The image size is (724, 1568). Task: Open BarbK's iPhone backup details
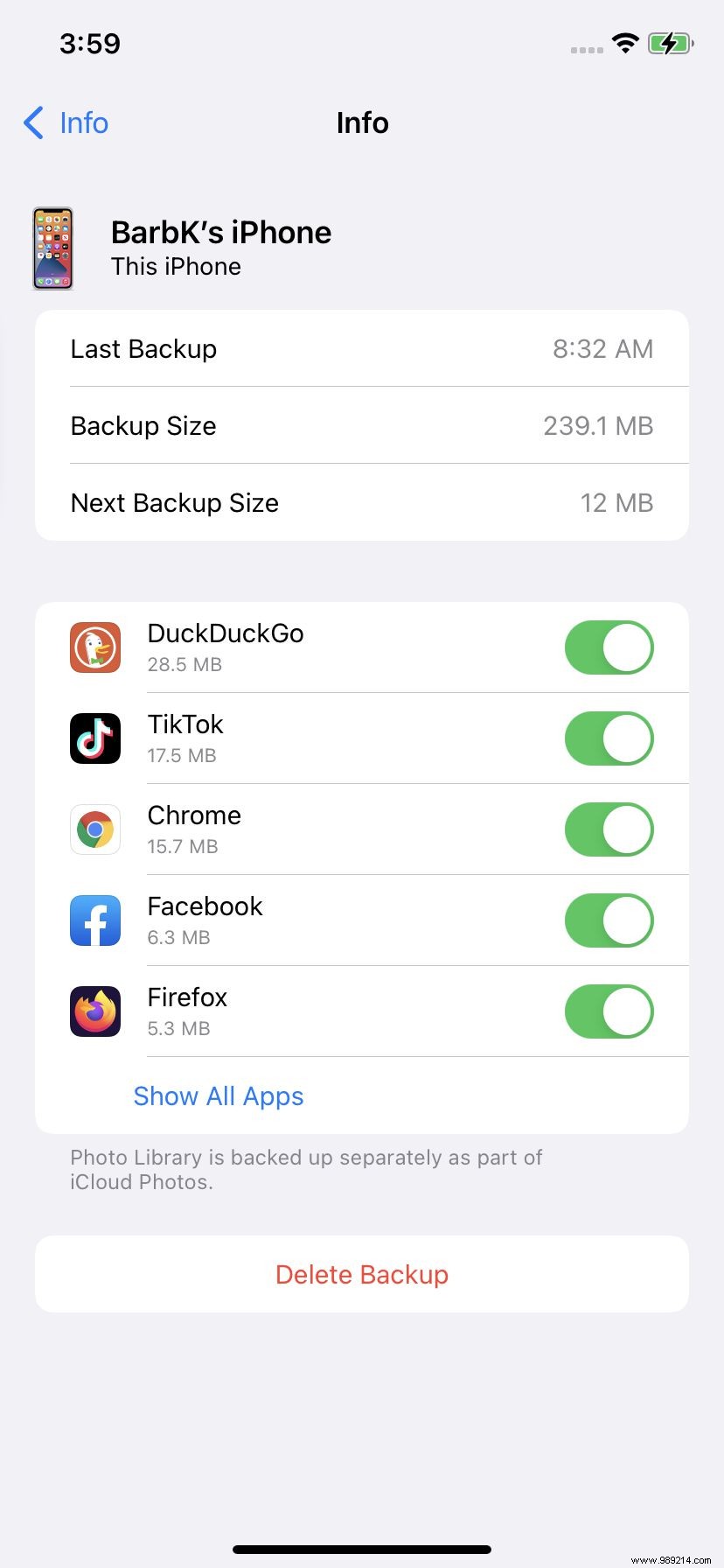point(220,233)
